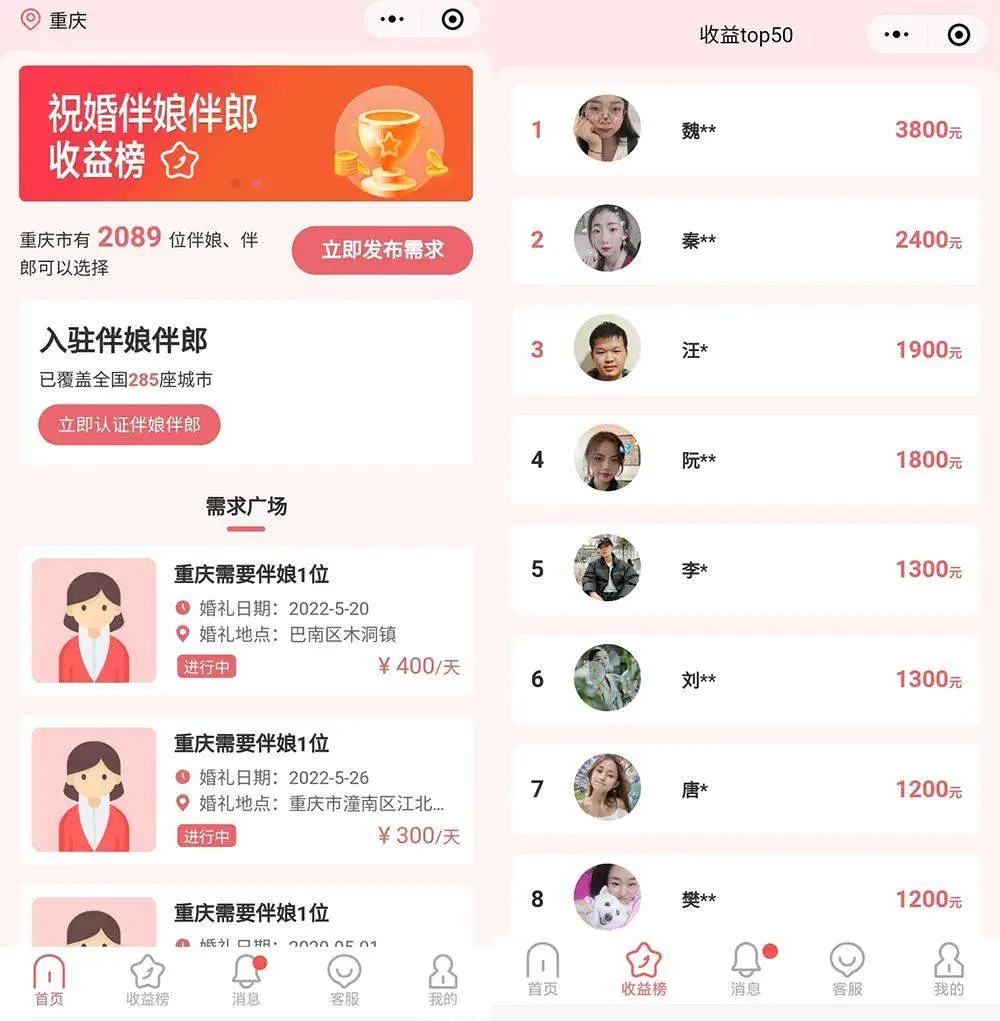View 汪* ranked third
The image size is (1000, 1021).
tap(745, 350)
